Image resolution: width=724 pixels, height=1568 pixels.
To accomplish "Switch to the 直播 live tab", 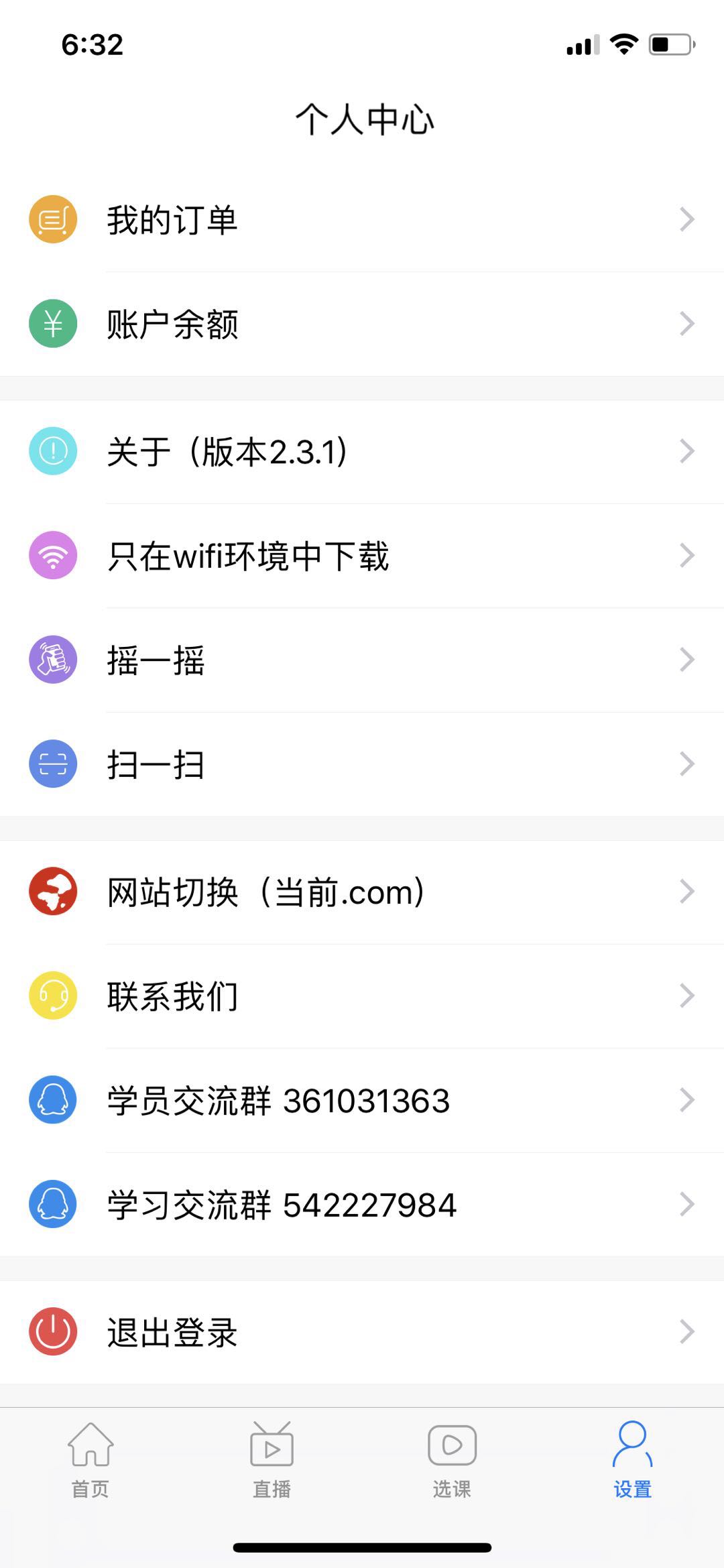I will [271, 1460].
